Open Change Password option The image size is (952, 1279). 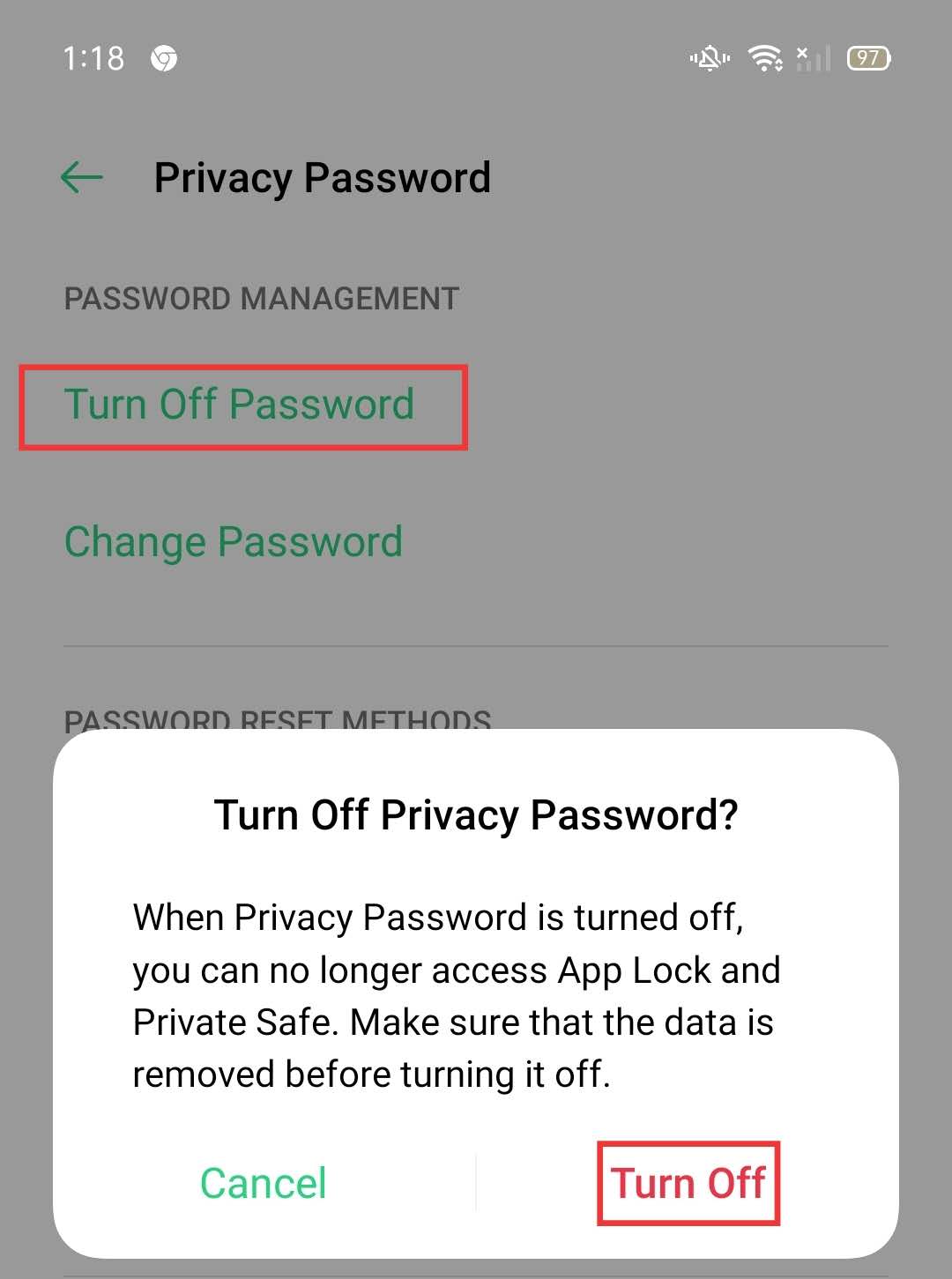[234, 542]
